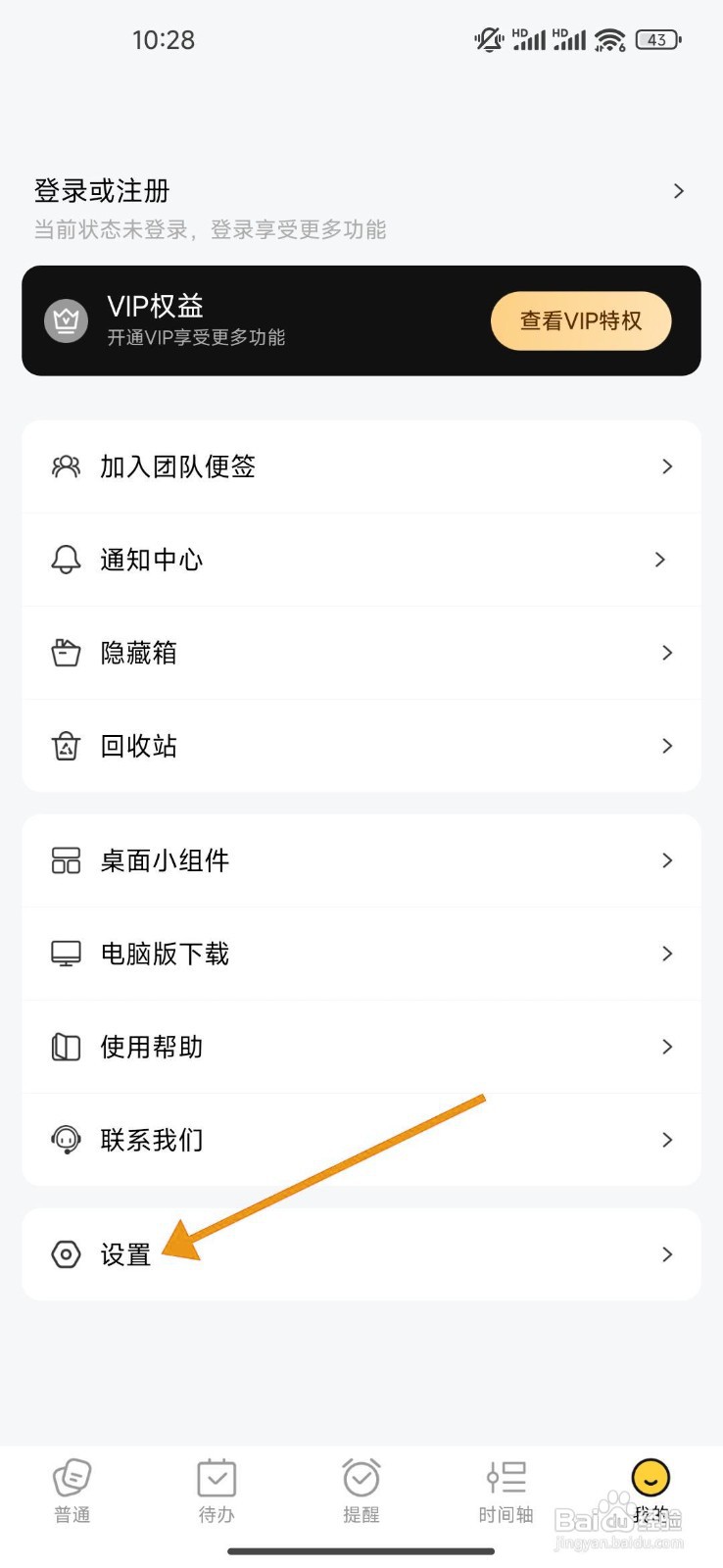Select the VIP crown icon

[65, 319]
